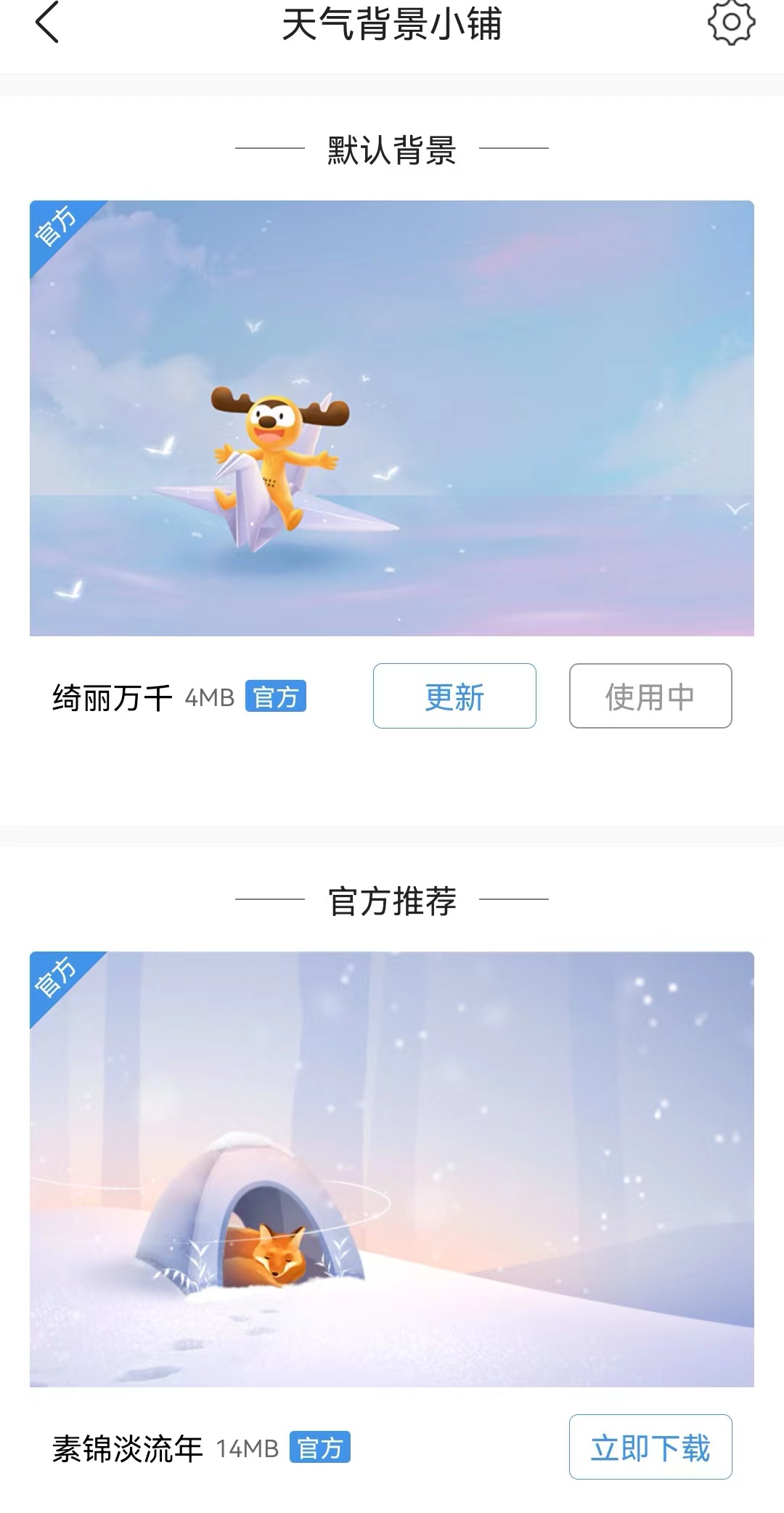Tap the 天气背景小铺 title bar
Image resolution: width=784 pixels, height=1513 pixels.
click(x=392, y=24)
